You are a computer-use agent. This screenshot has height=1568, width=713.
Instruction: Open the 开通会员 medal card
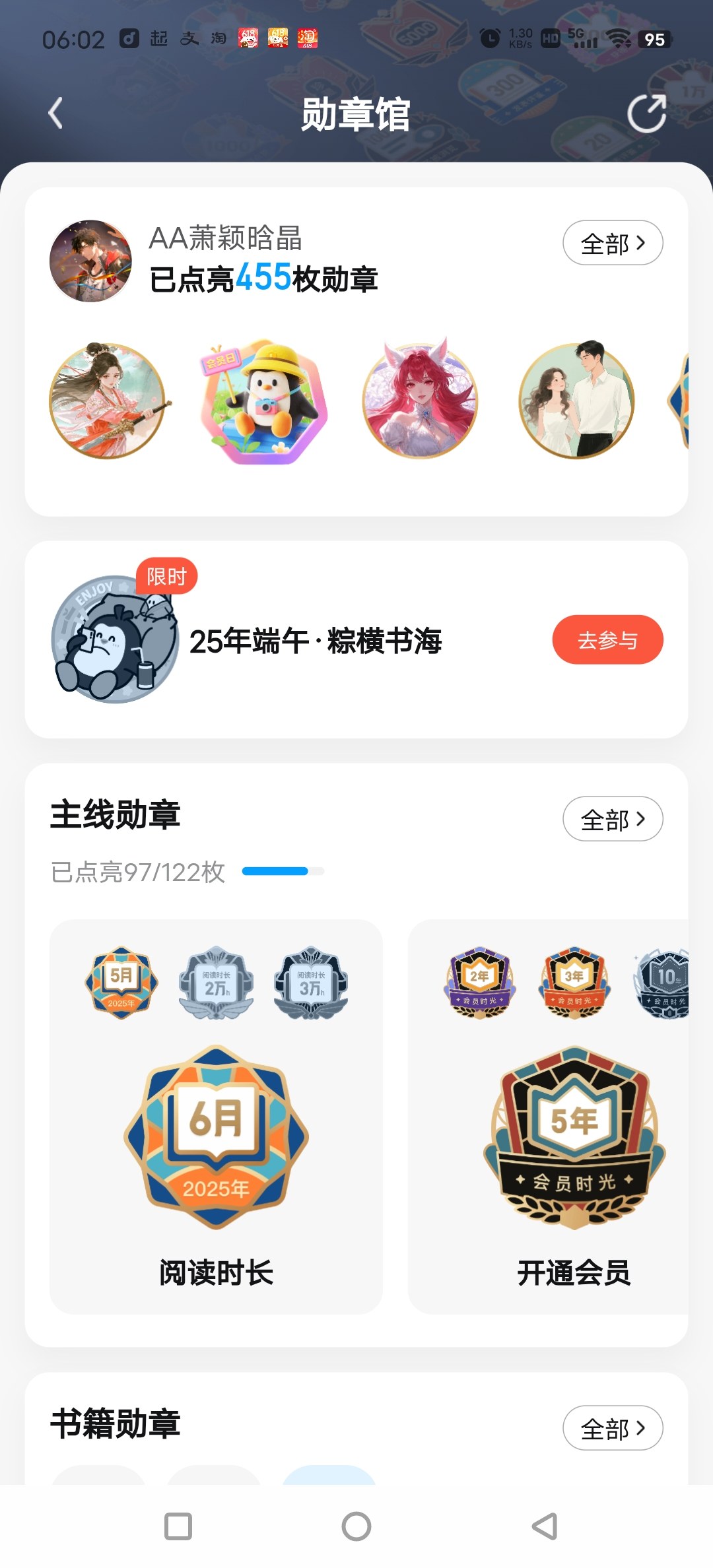[x=548, y=1117]
